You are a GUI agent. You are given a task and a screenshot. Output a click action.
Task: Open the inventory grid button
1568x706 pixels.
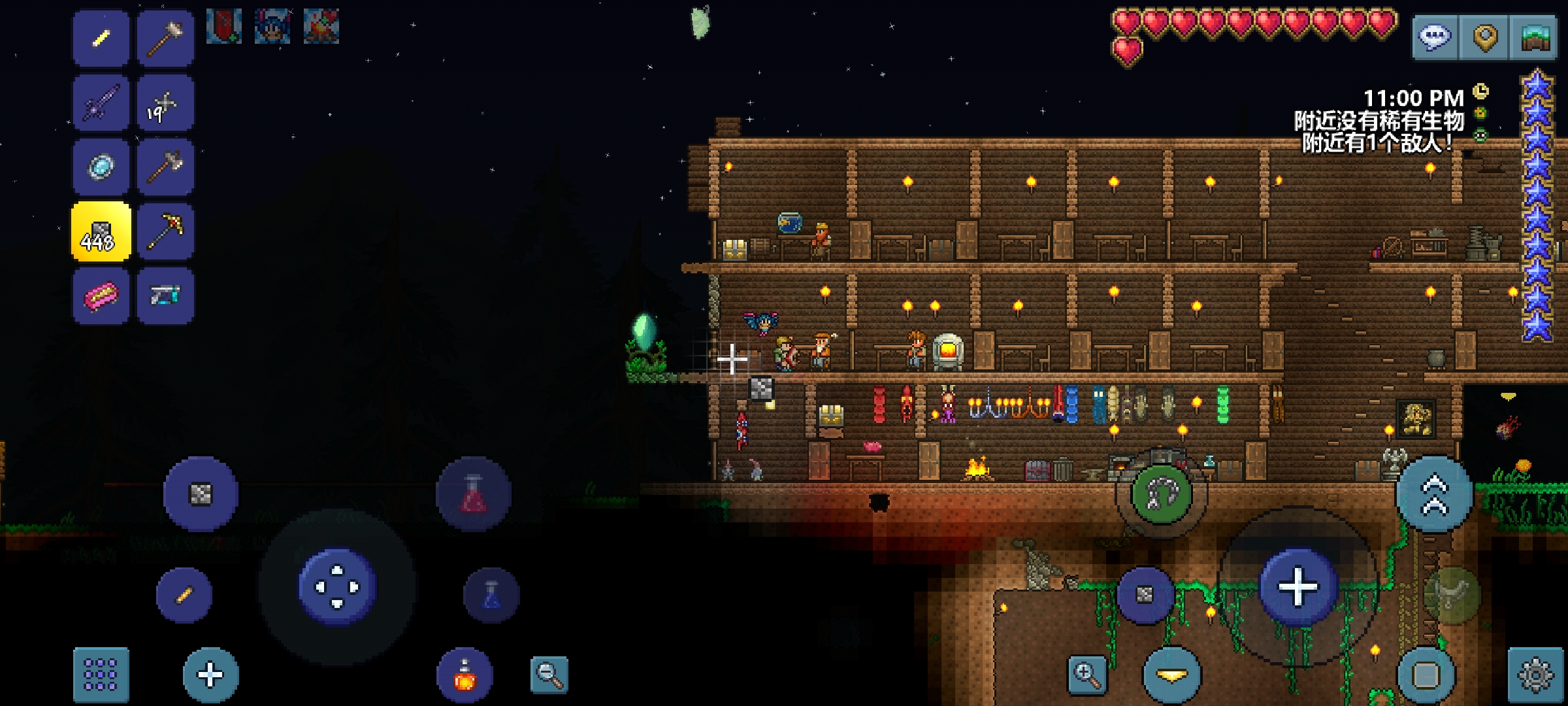click(x=101, y=675)
